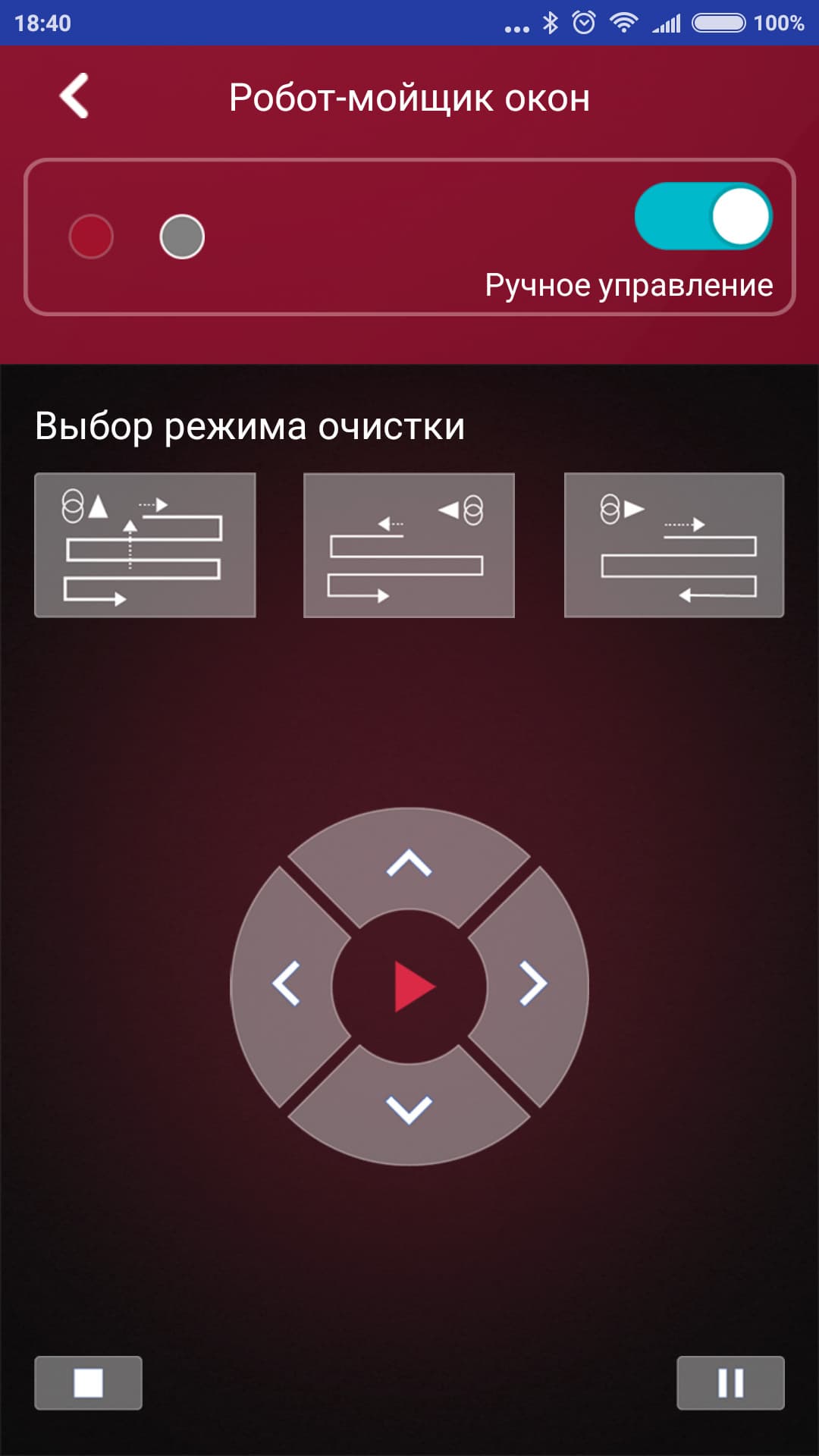Pause the robot with the pause button
This screenshot has width=819, height=1456.
click(x=730, y=1382)
